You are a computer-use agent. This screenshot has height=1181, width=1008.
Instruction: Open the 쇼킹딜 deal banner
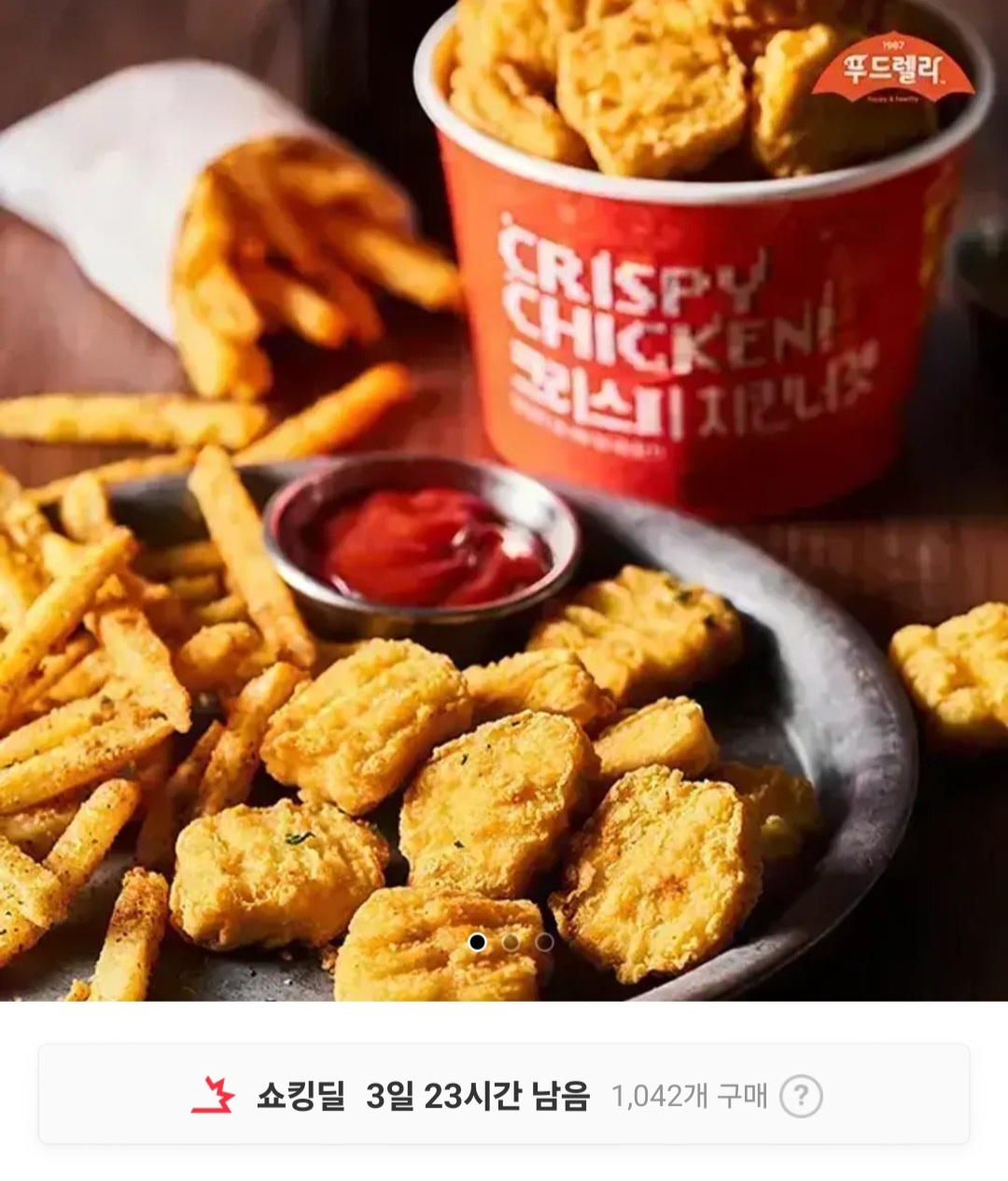click(x=392, y=1095)
